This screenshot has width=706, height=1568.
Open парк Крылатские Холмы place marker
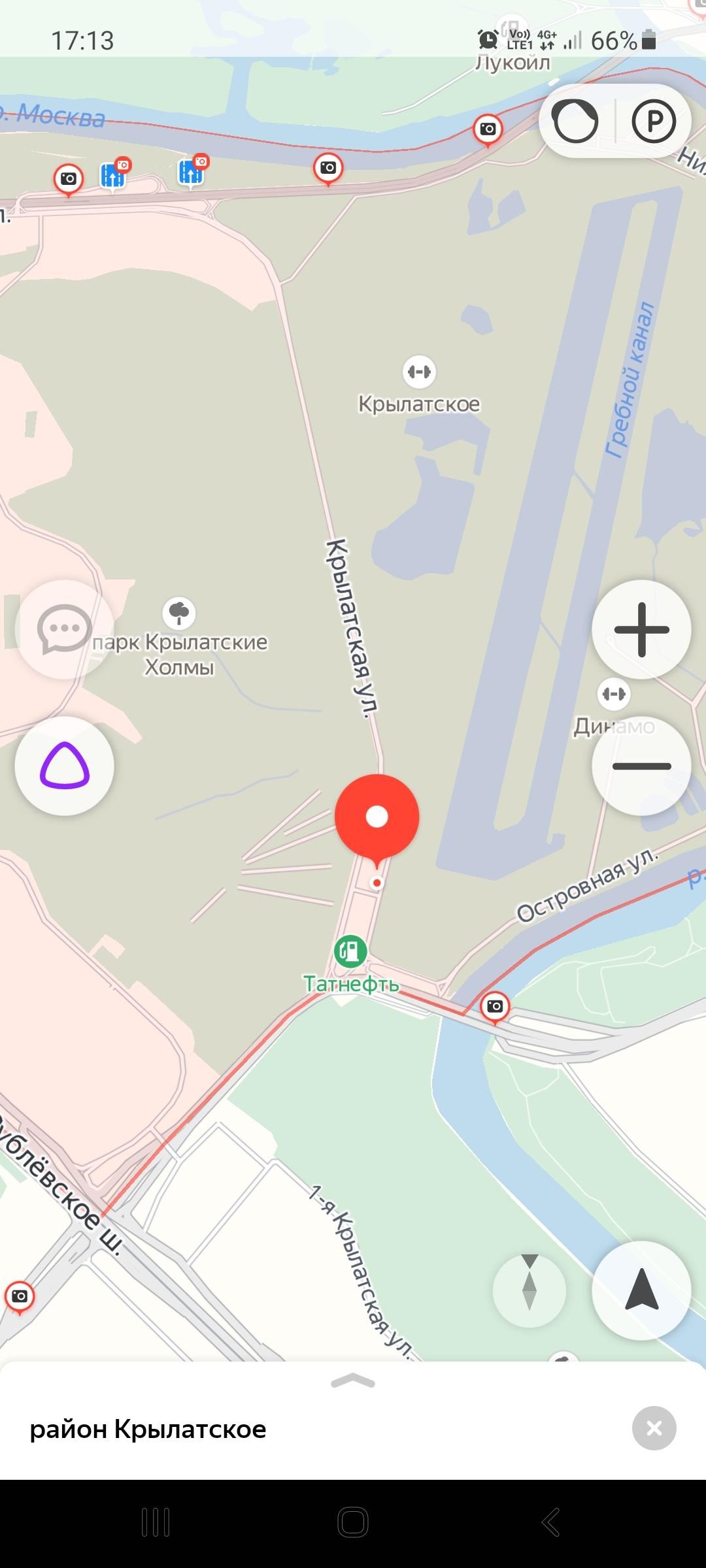tap(179, 613)
